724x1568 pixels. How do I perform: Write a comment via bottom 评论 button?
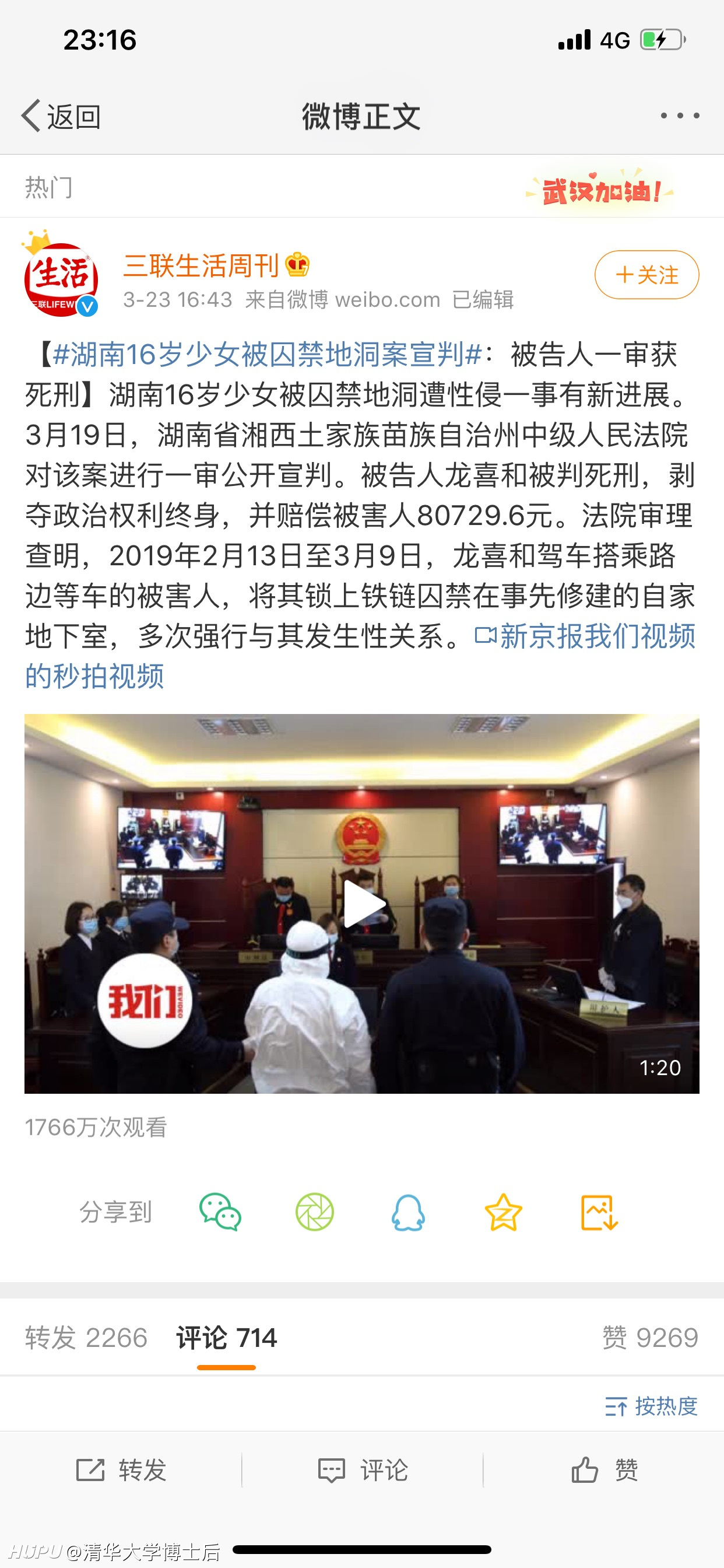coord(363,1471)
